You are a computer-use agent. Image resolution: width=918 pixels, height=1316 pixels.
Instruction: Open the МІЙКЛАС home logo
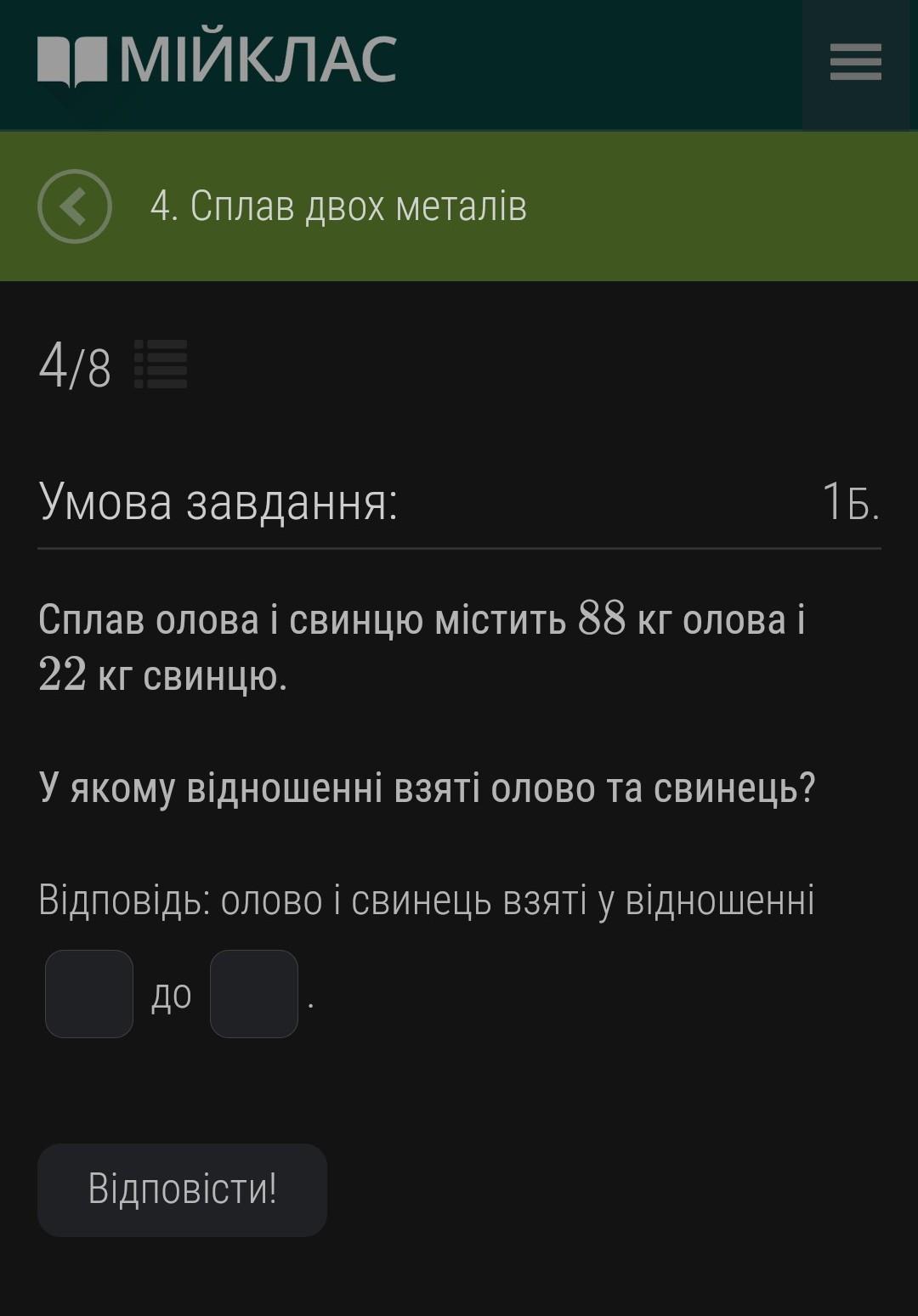click(217, 61)
